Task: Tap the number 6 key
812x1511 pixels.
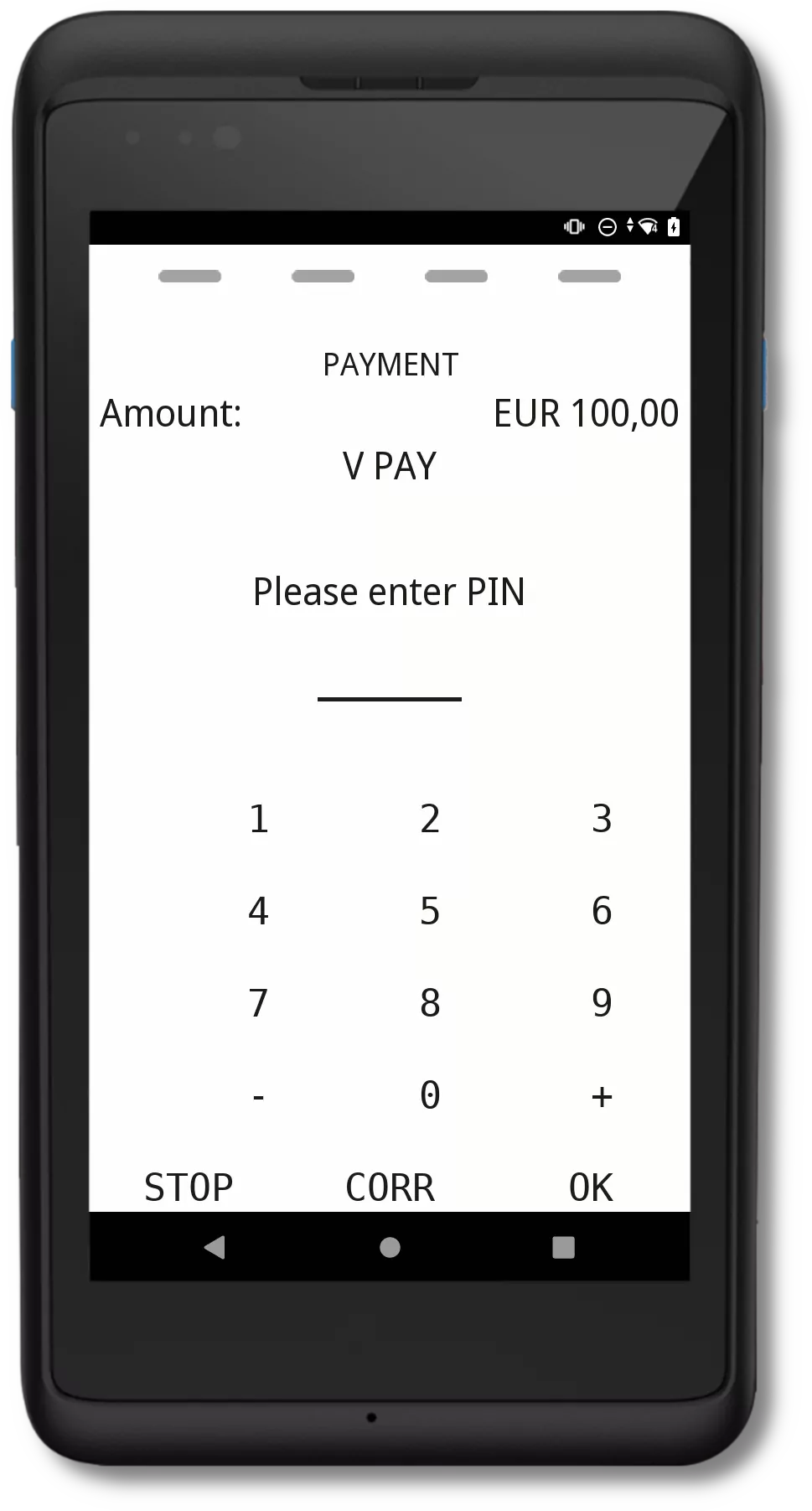Action: (x=602, y=911)
